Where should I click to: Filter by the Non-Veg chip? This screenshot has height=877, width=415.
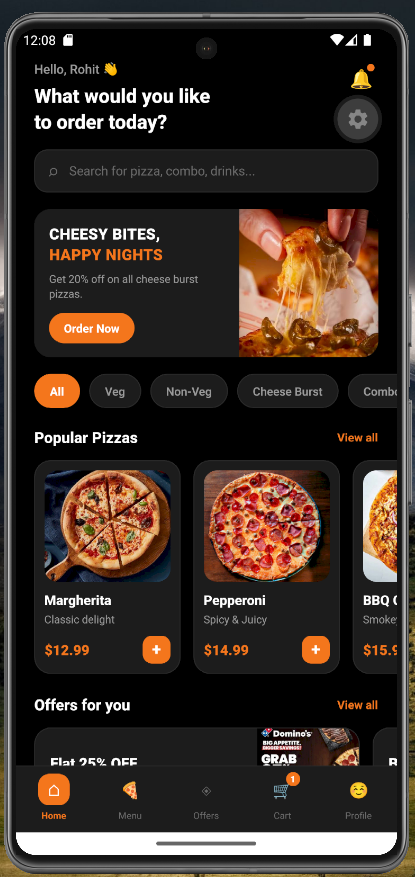tap(189, 392)
